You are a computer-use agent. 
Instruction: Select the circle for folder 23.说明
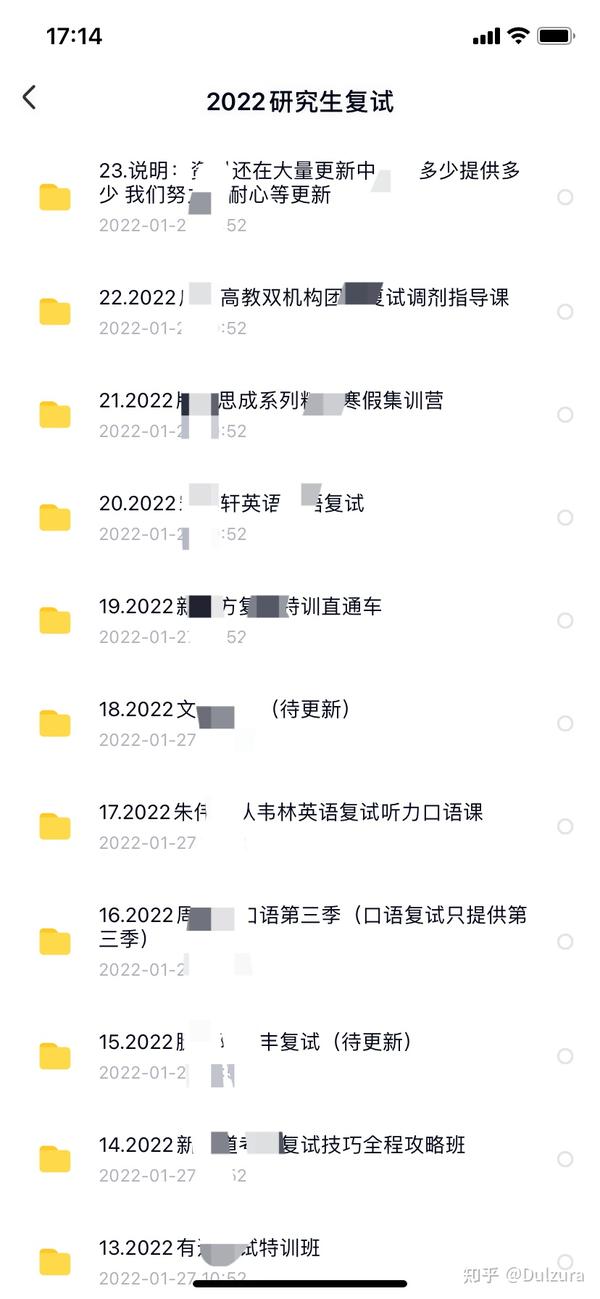point(565,197)
